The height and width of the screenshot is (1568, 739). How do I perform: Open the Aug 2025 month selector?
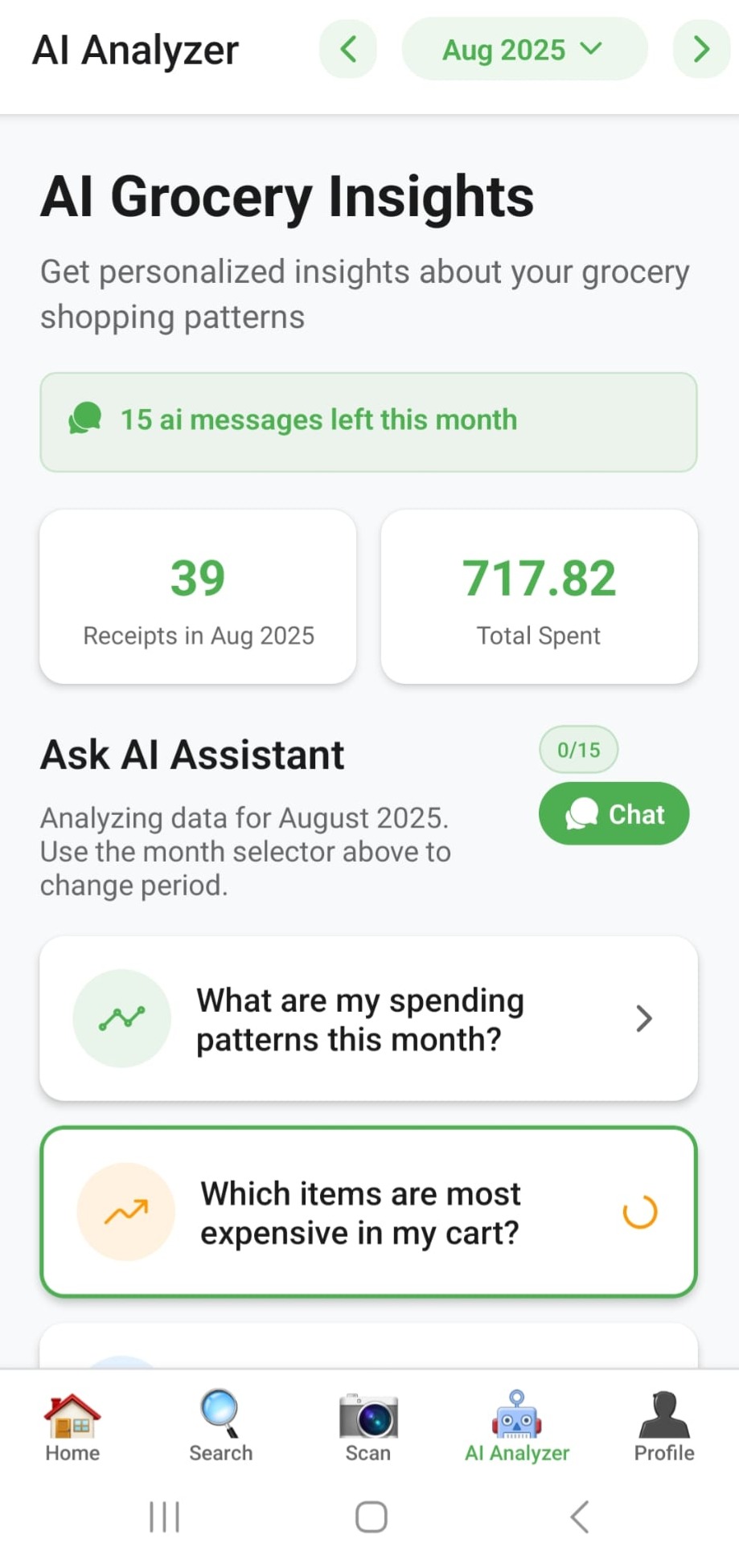tap(523, 50)
